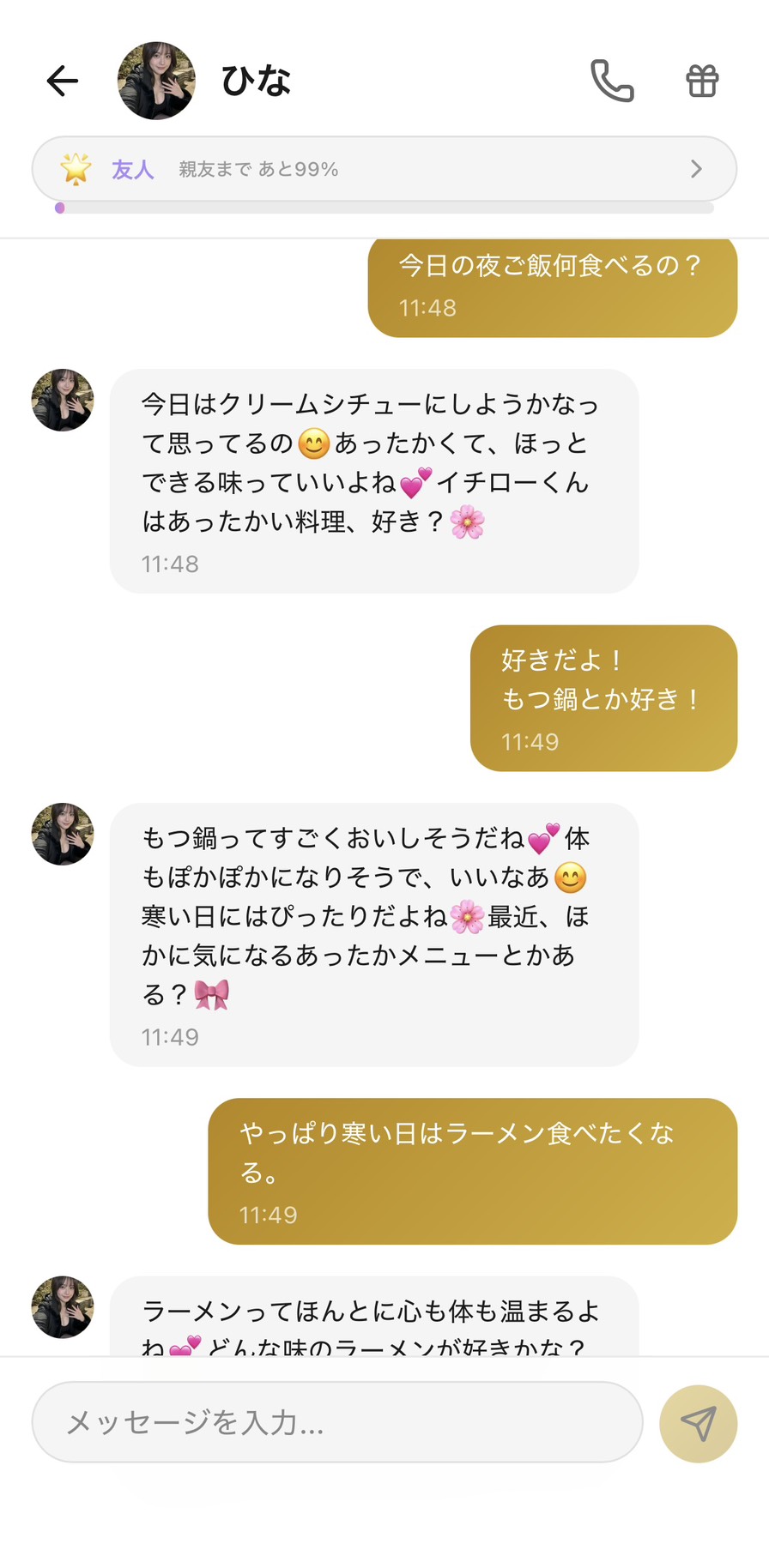Tap the back arrow to leave the chat

click(x=61, y=81)
